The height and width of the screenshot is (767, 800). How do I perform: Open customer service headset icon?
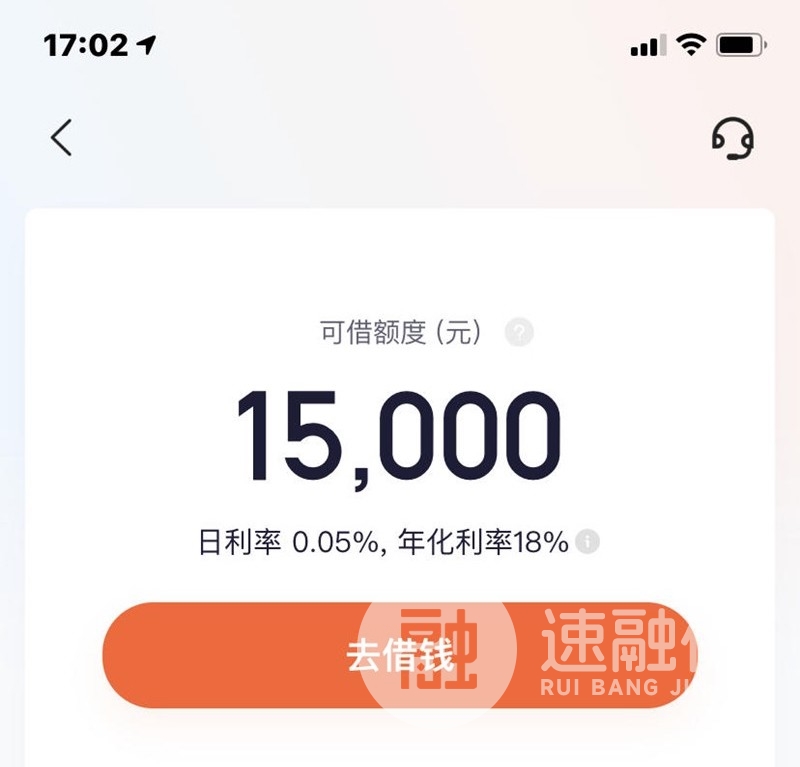[732, 139]
